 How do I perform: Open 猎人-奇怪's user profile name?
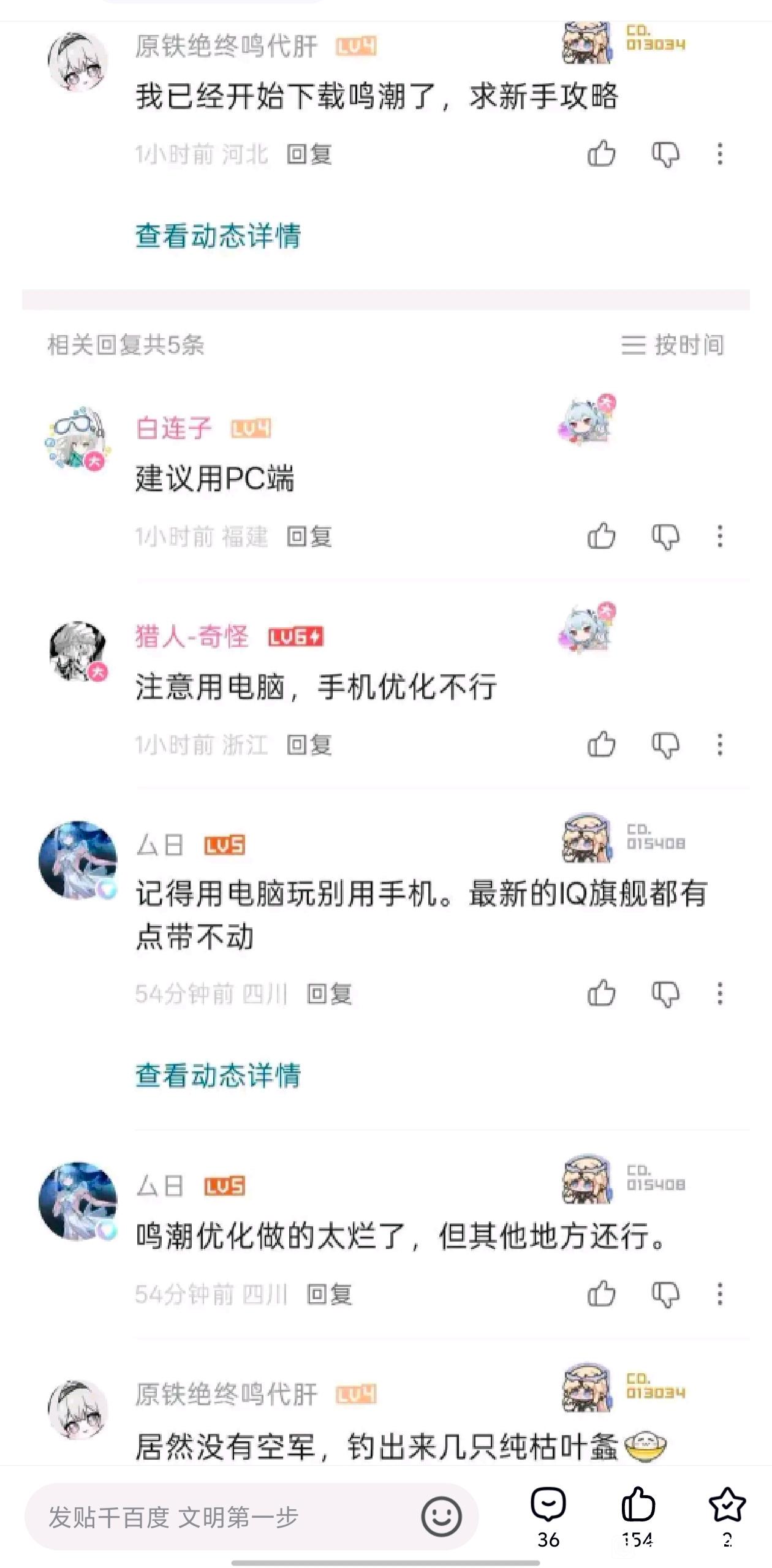click(x=192, y=636)
